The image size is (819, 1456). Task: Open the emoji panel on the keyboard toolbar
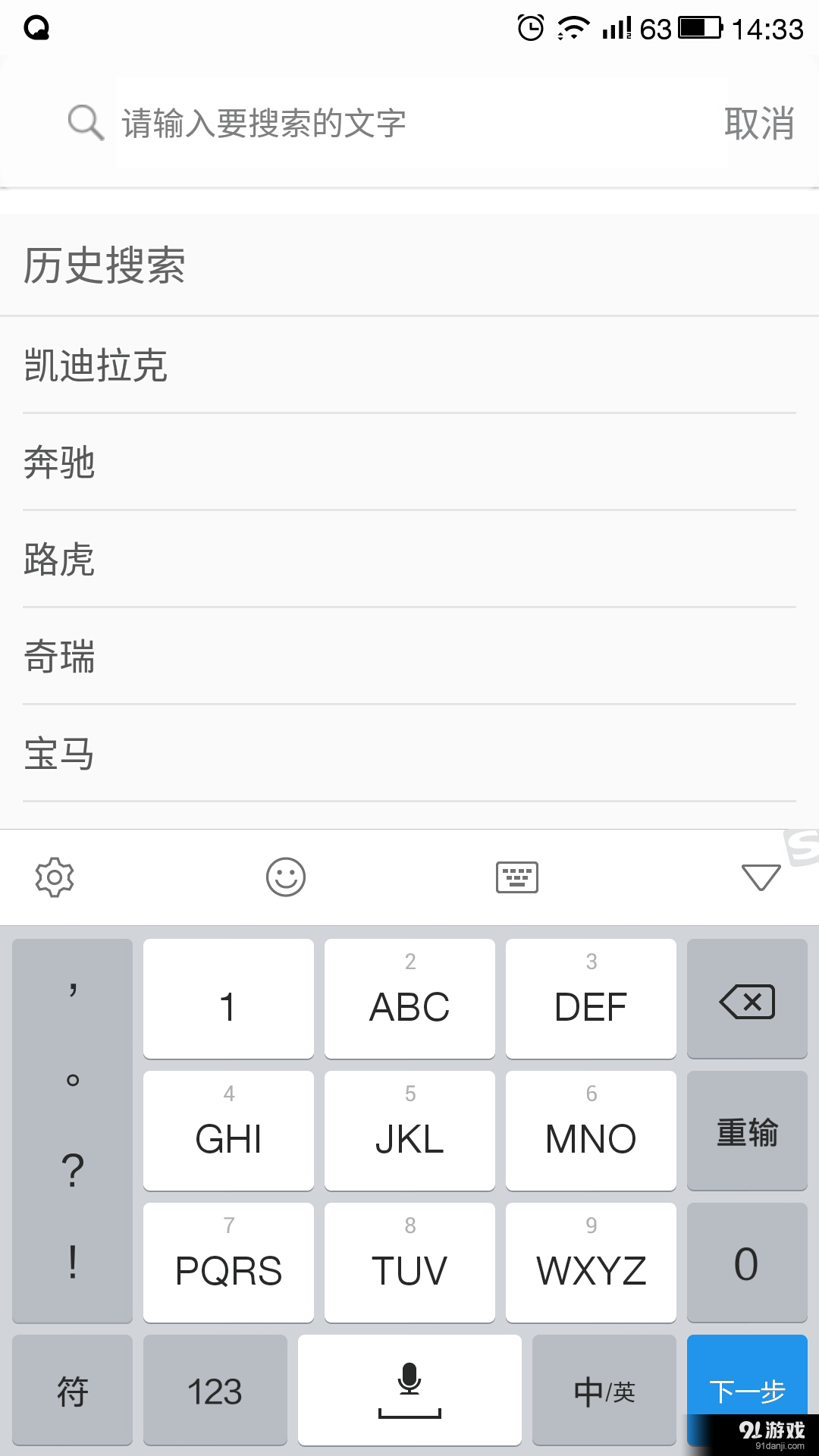(x=286, y=877)
